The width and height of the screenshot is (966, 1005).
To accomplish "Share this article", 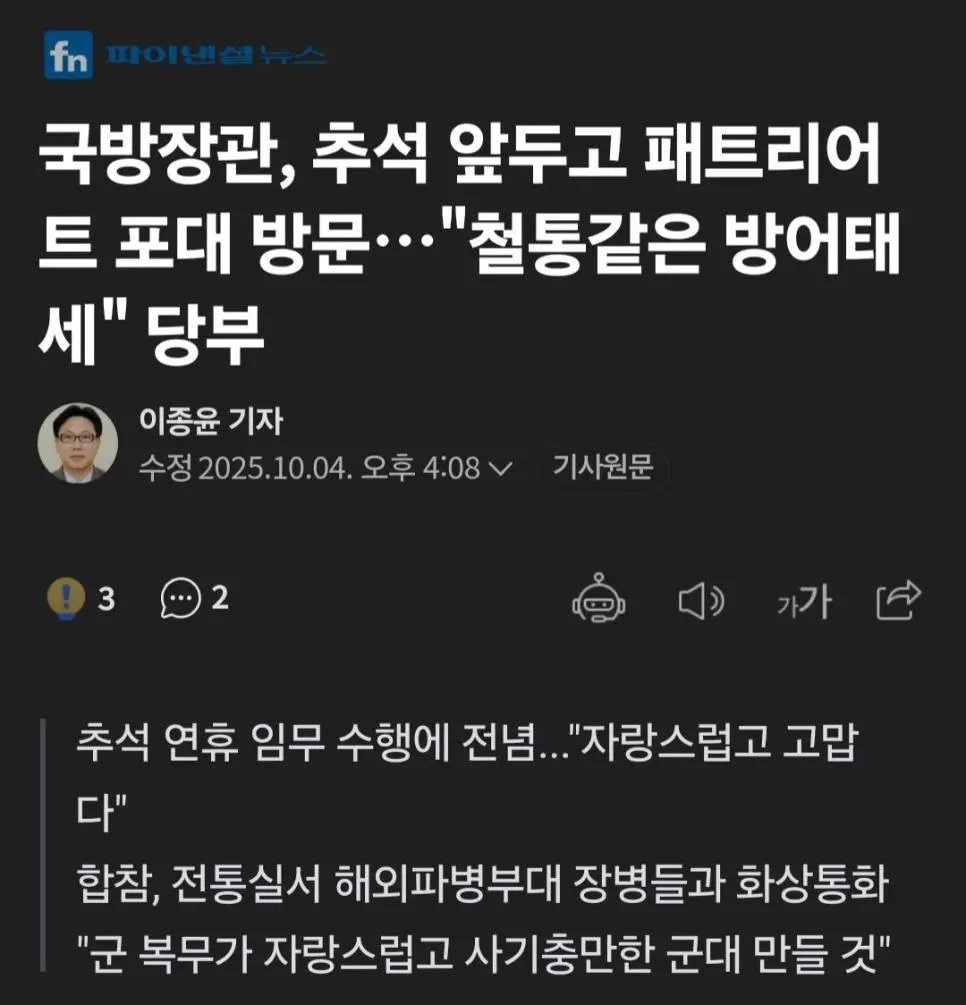I will point(897,600).
